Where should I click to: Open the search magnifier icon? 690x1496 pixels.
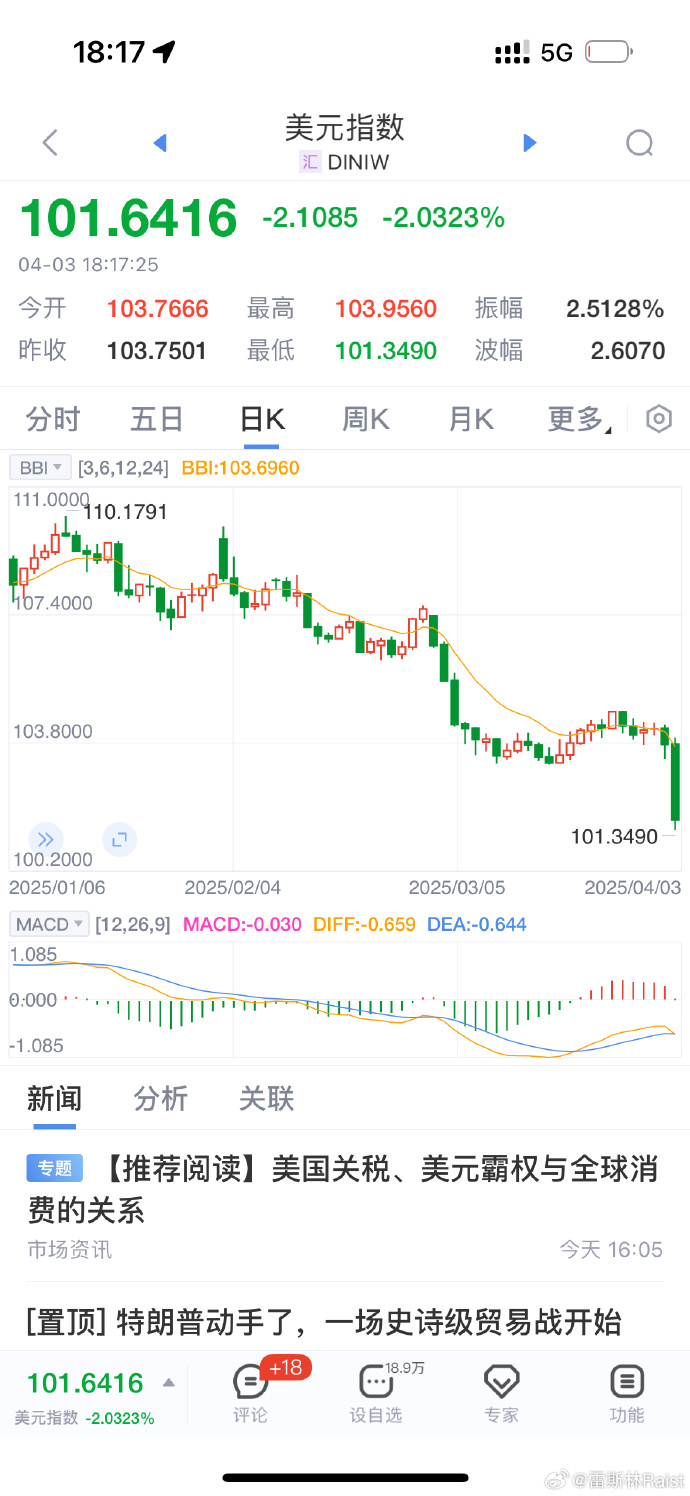tap(640, 144)
